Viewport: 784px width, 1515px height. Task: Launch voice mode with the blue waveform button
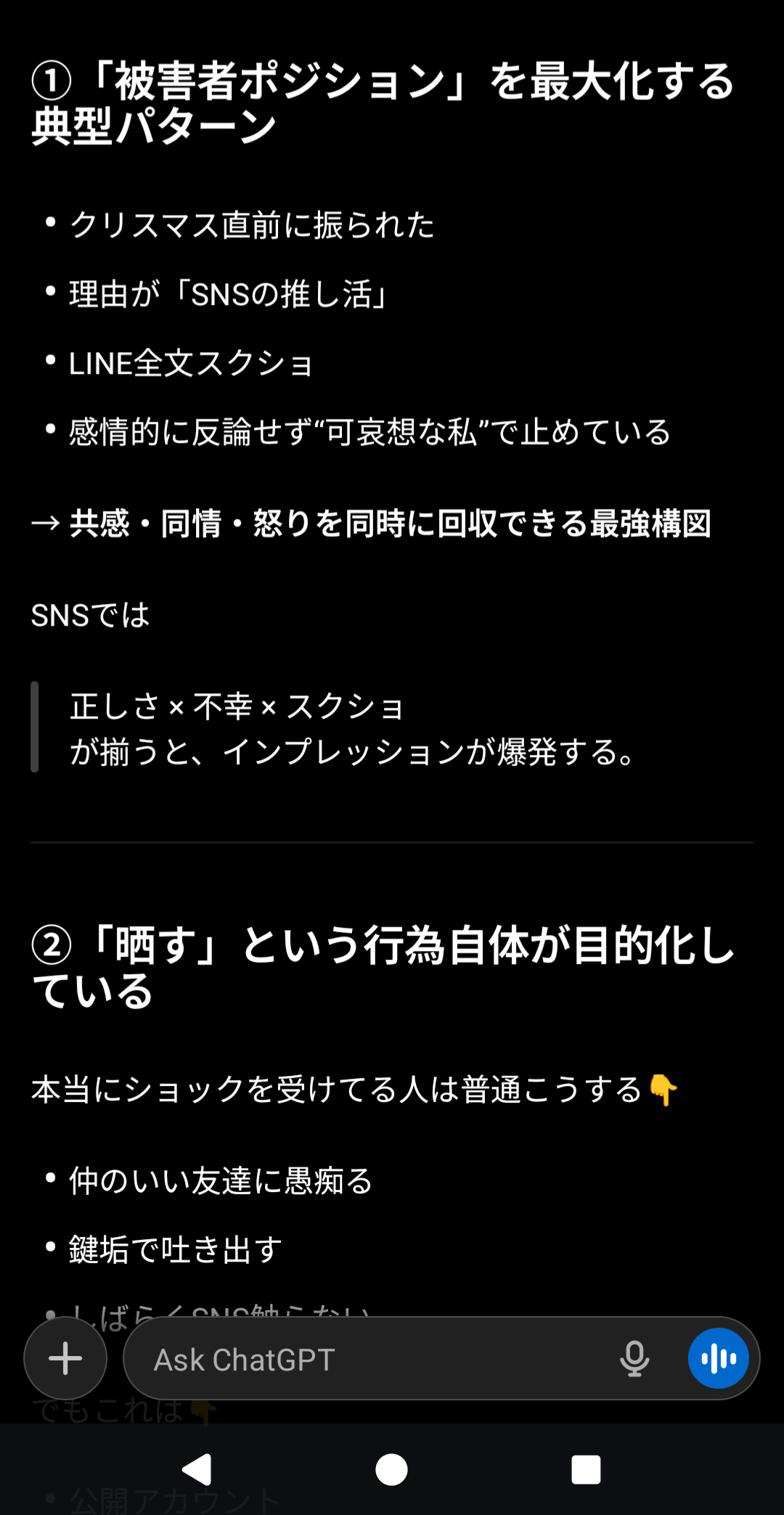tap(718, 1358)
